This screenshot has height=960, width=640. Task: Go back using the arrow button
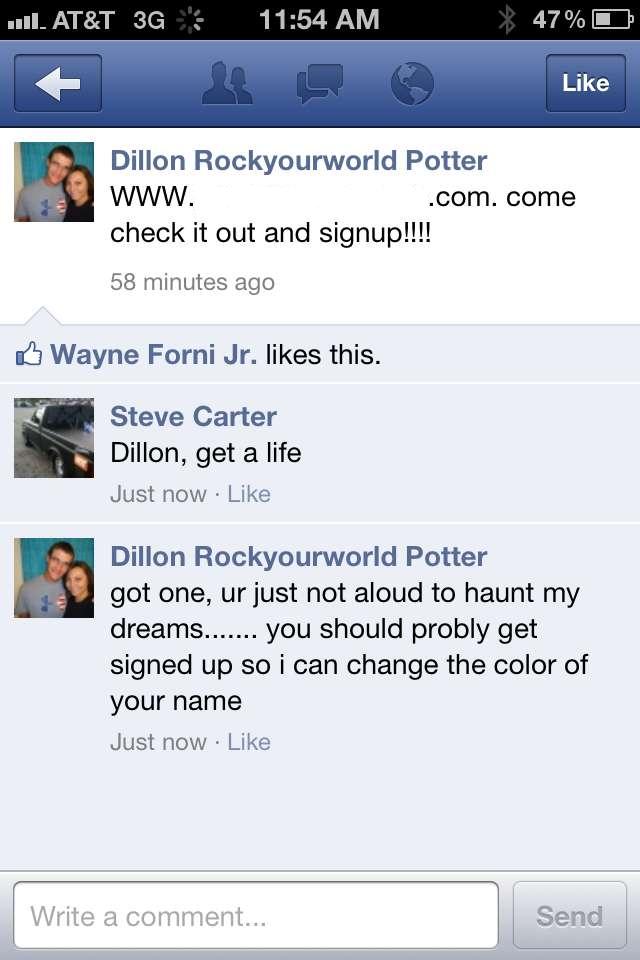click(x=57, y=84)
